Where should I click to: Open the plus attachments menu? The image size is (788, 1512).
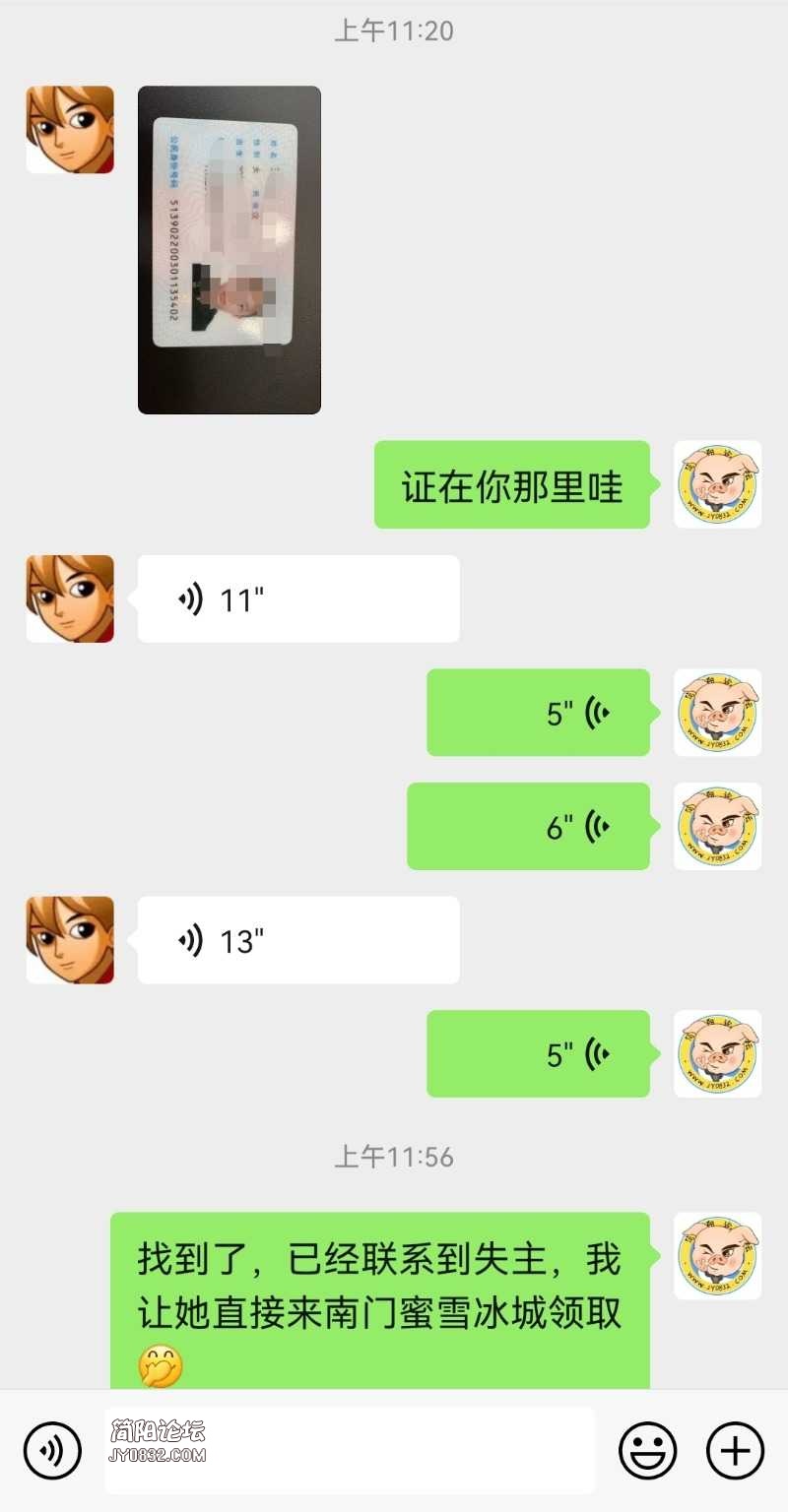(x=735, y=1450)
